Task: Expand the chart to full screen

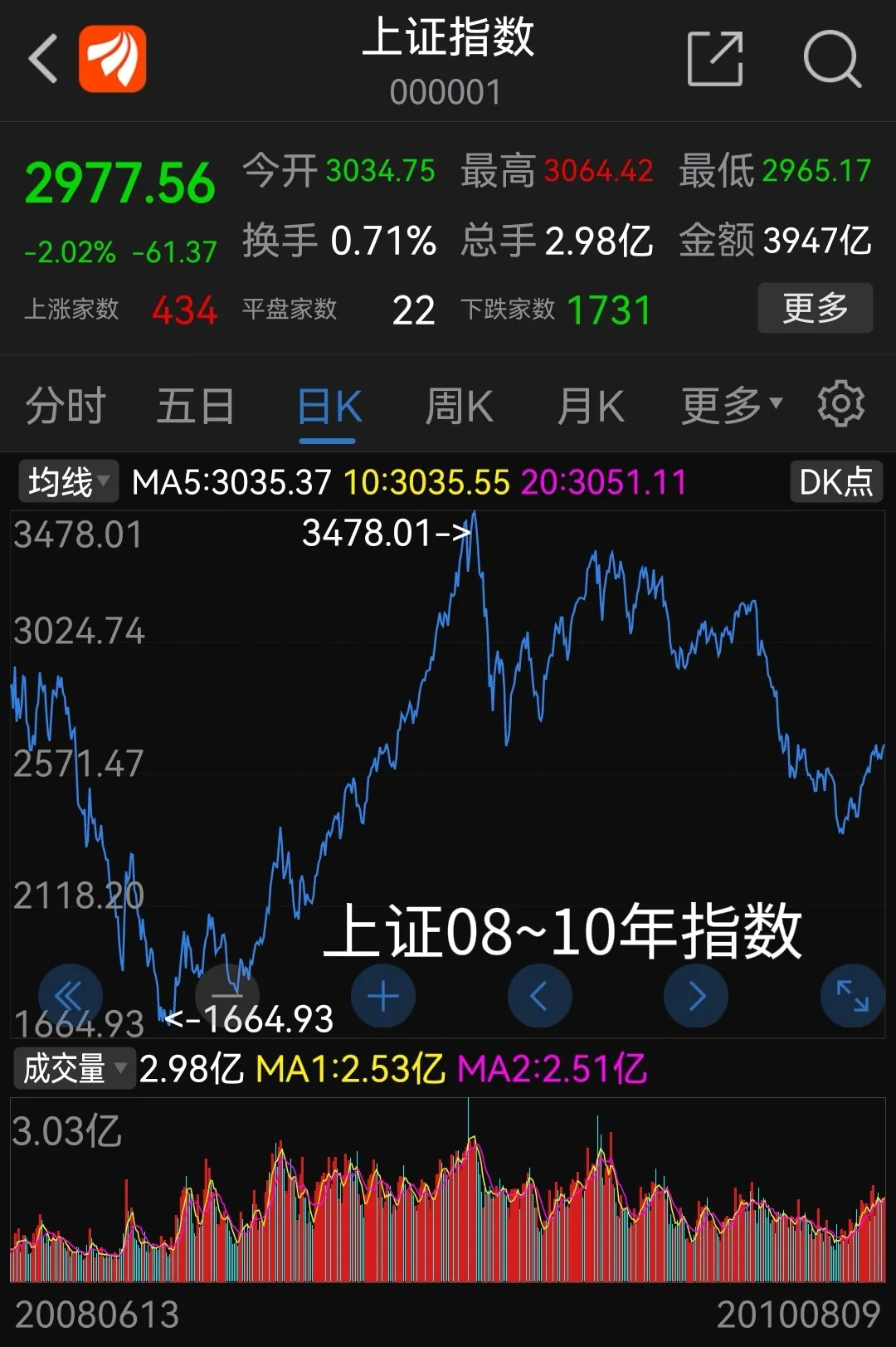Action: (x=852, y=995)
